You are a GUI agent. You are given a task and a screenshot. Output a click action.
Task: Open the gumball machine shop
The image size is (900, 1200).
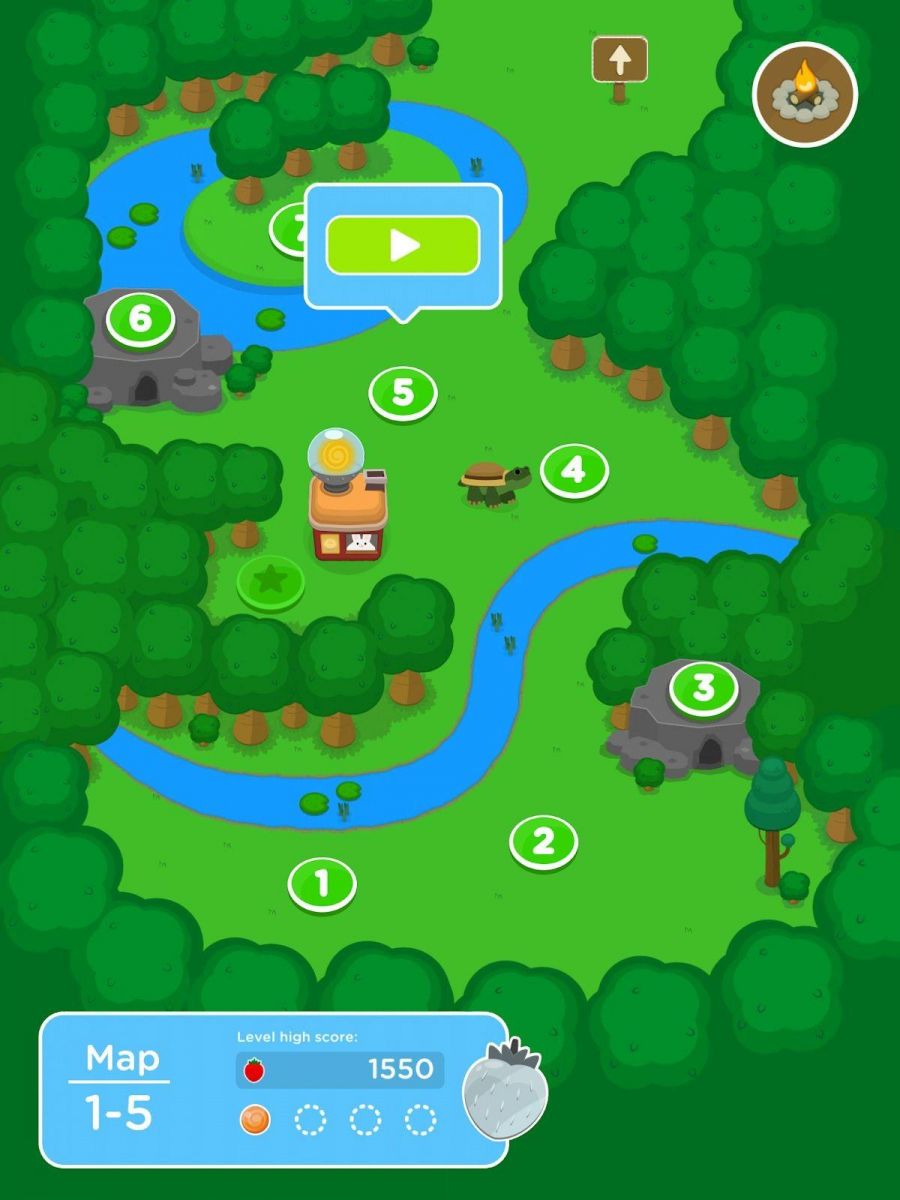point(347,500)
